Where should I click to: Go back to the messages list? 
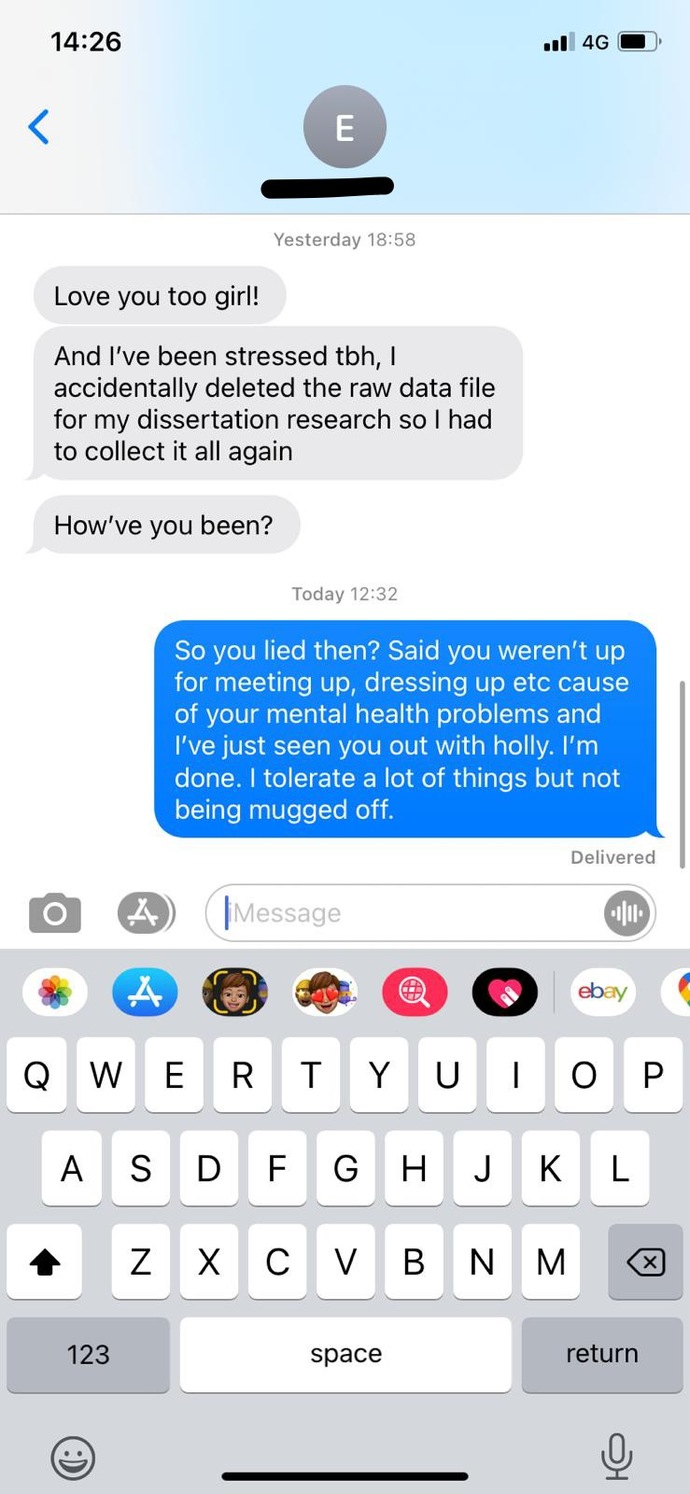(39, 127)
